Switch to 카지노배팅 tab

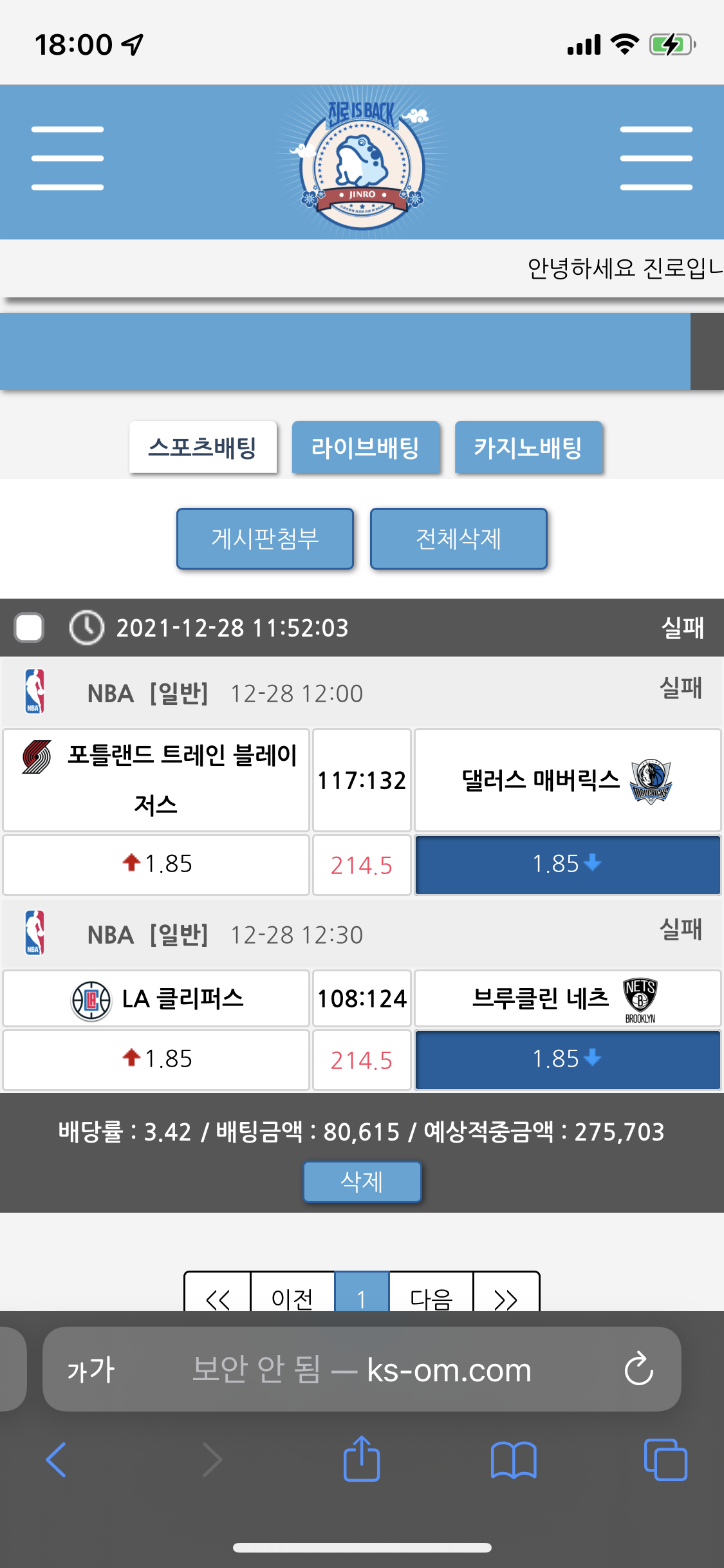point(528,447)
